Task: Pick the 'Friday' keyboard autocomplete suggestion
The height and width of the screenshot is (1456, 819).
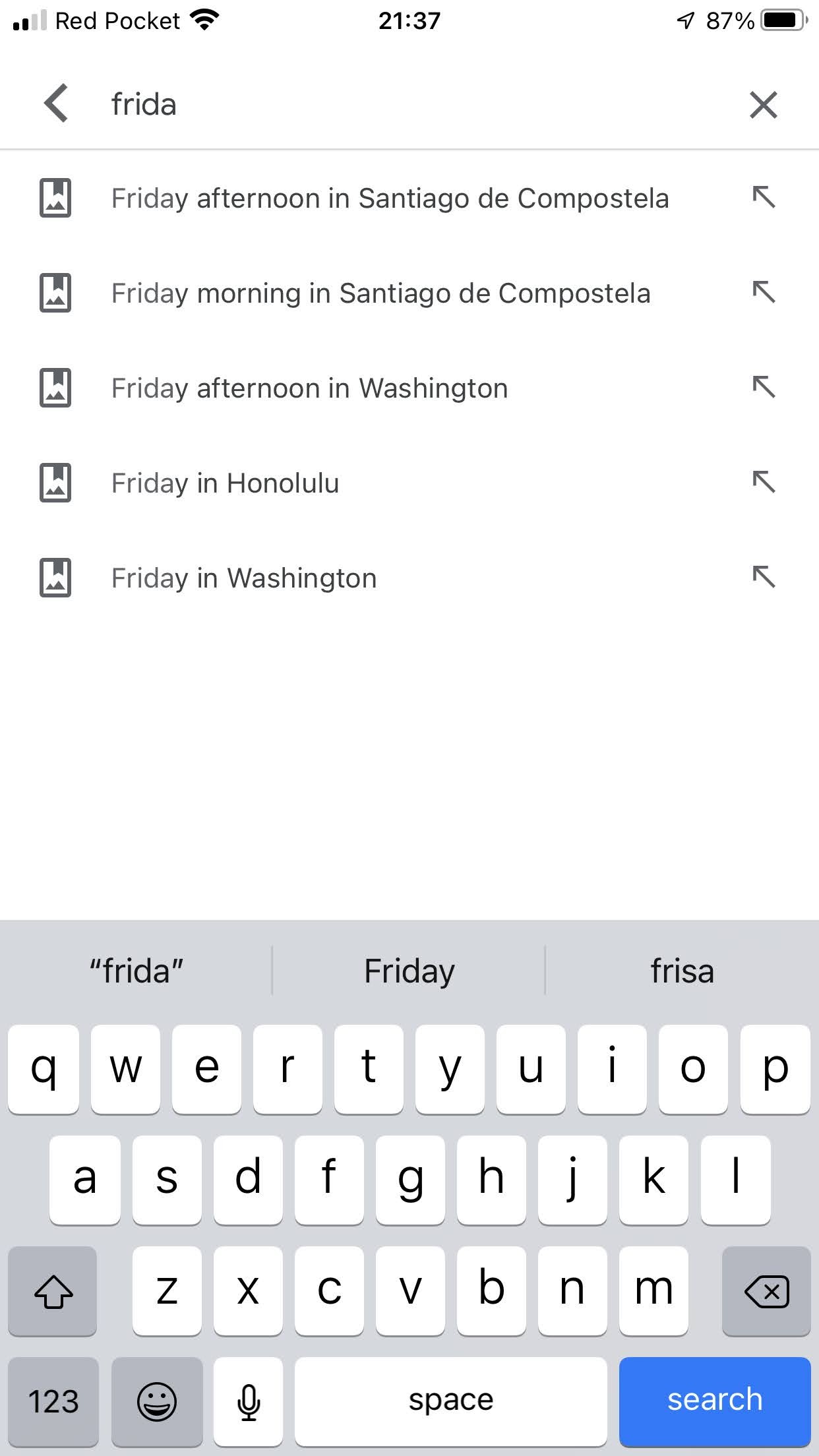Action: click(x=409, y=971)
